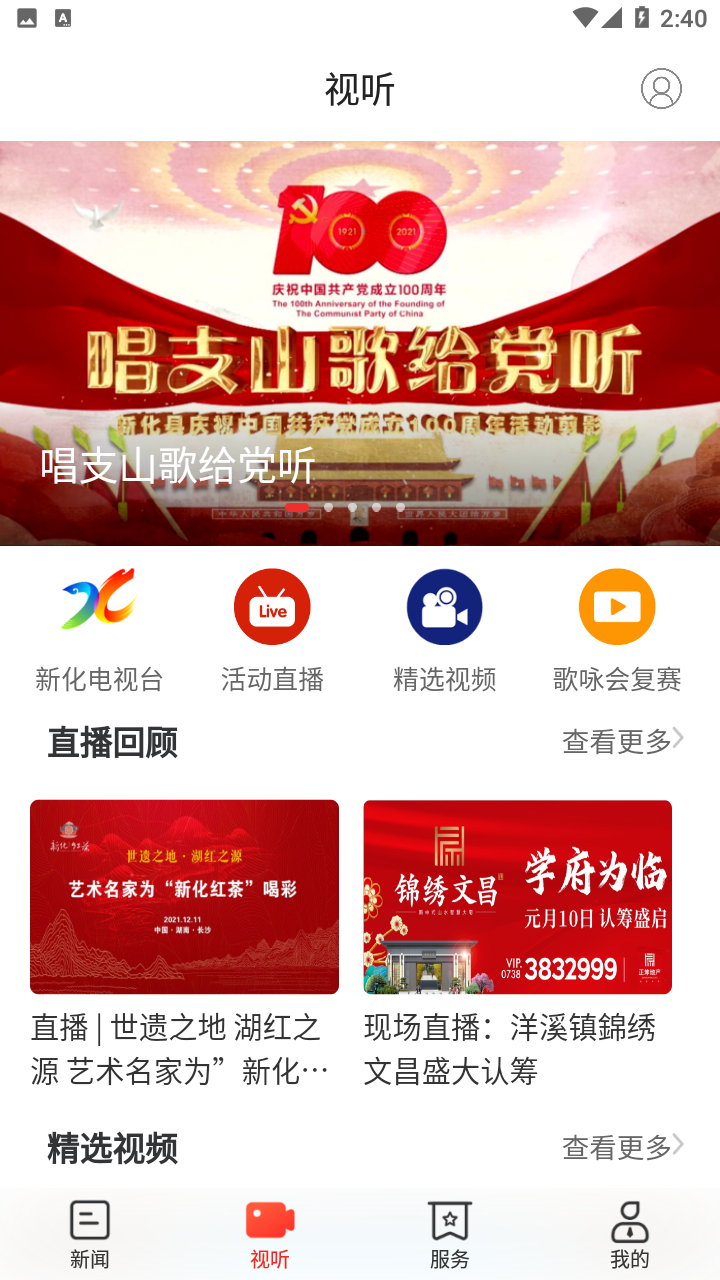Open the 新化电视台 channel icon

[x=99, y=606]
